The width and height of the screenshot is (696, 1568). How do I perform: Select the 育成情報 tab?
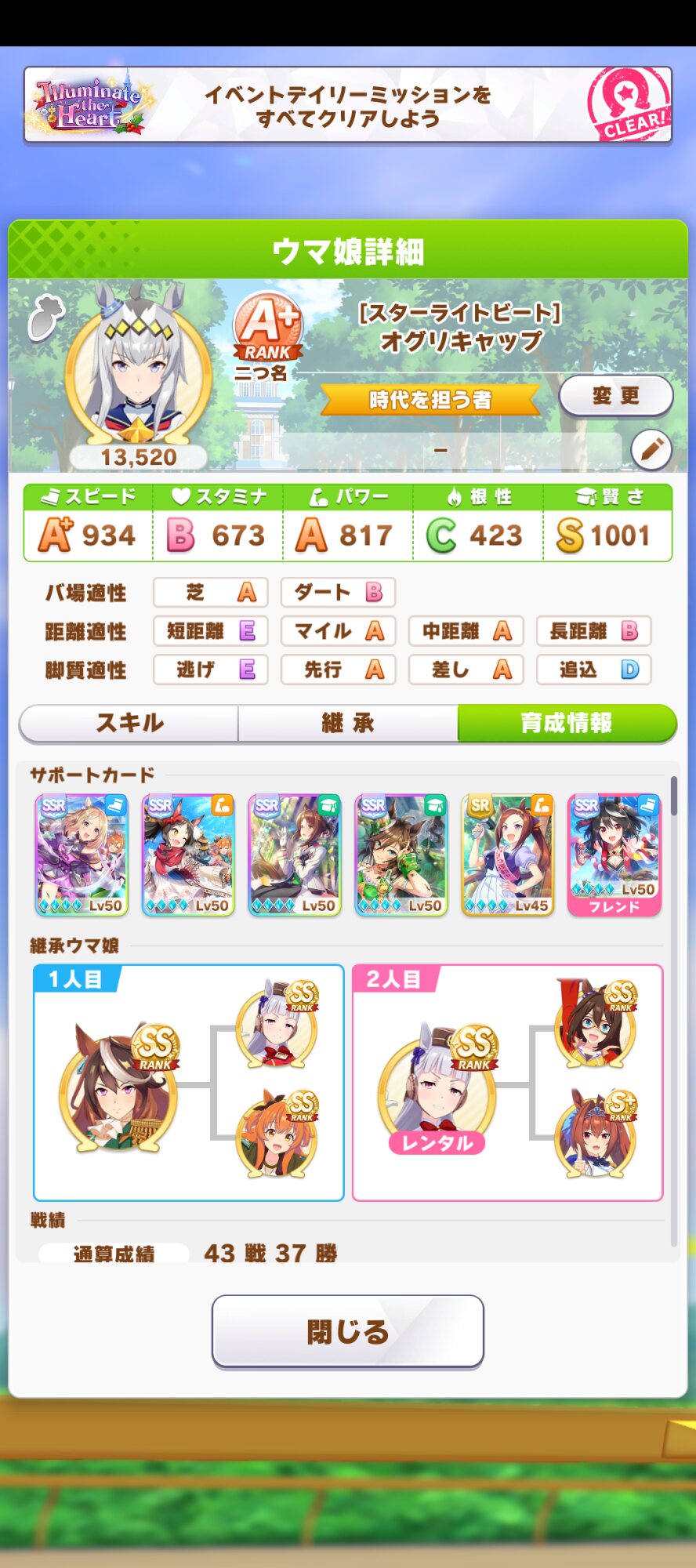(567, 723)
